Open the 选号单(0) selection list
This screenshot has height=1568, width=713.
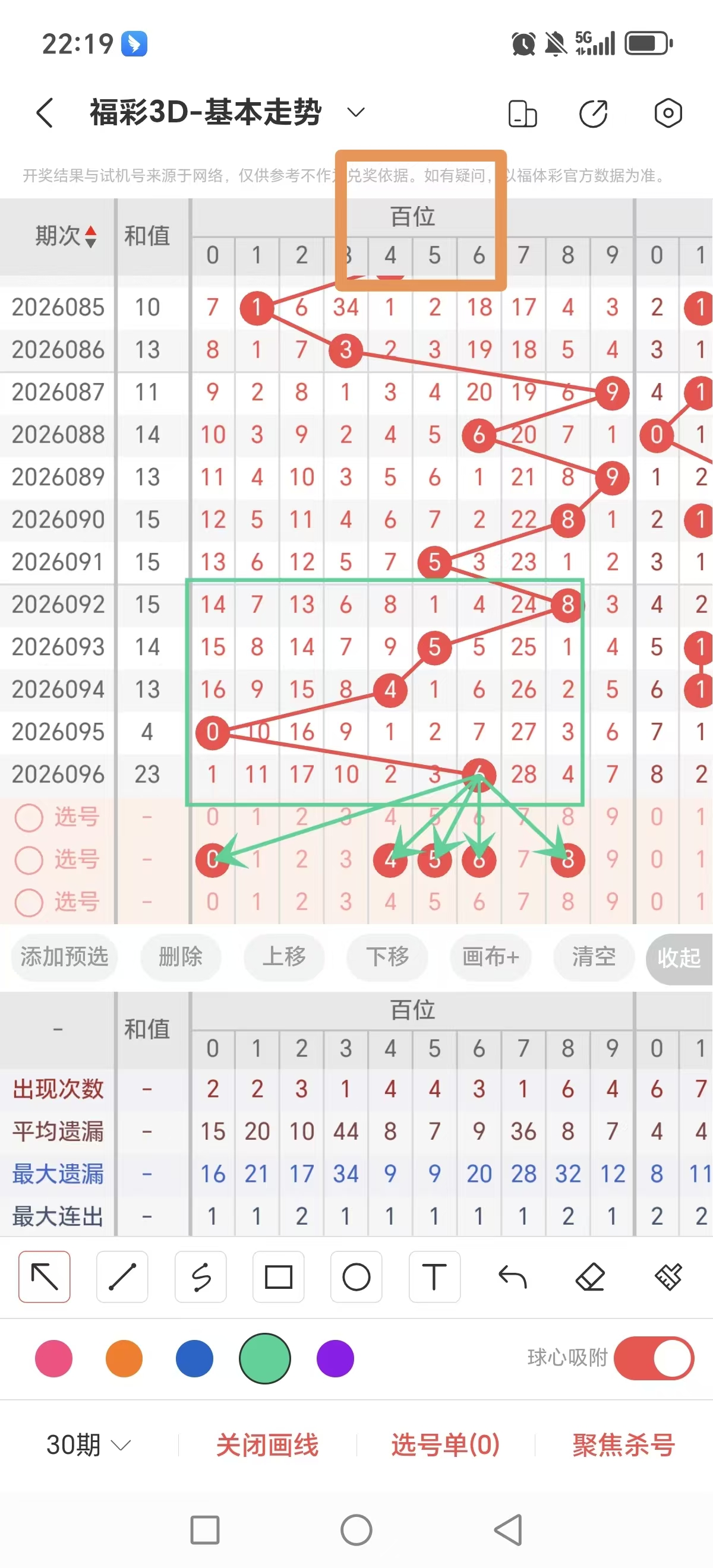(444, 1444)
